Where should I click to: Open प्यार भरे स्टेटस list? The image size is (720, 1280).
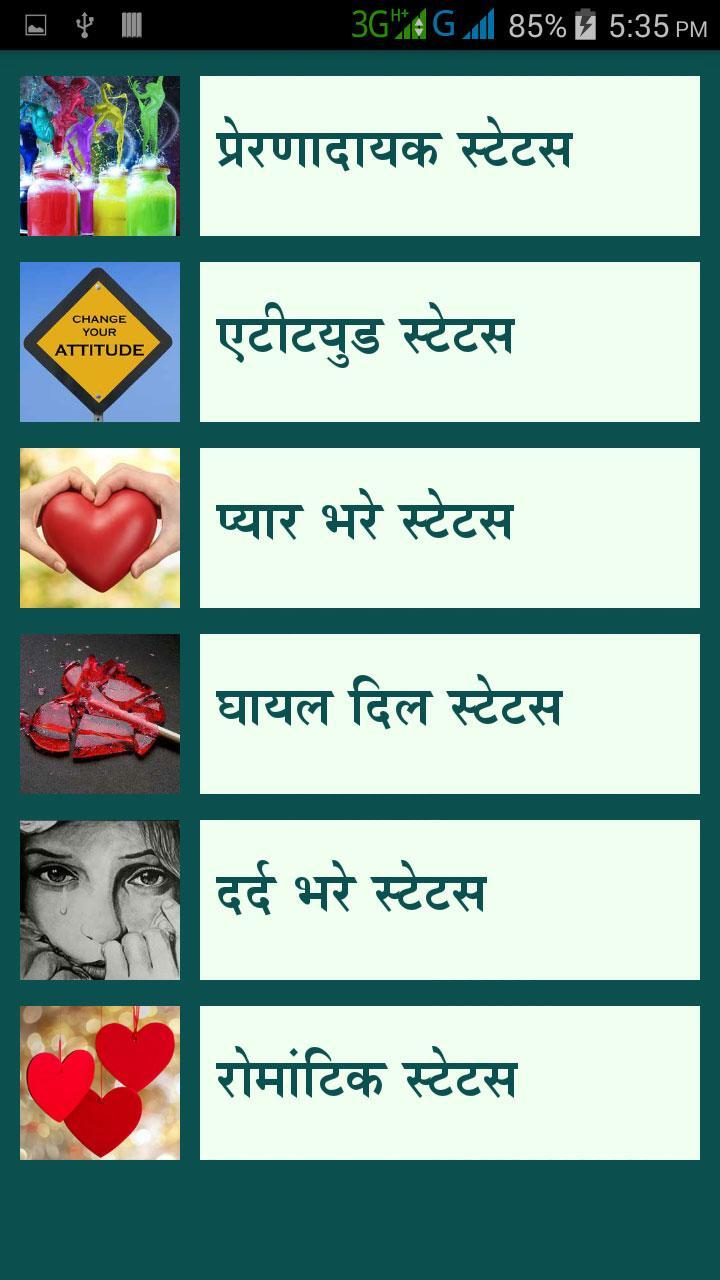tap(449, 528)
